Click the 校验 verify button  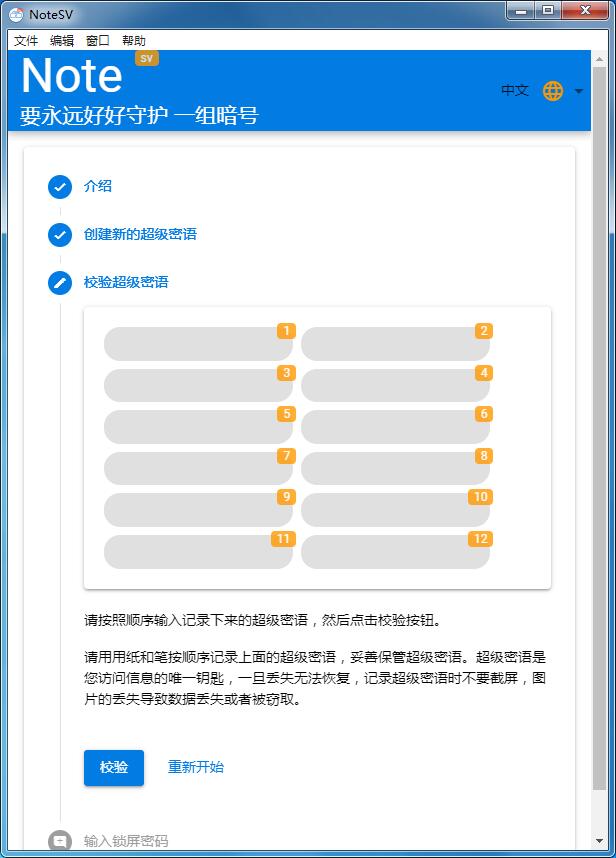tap(114, 768)
